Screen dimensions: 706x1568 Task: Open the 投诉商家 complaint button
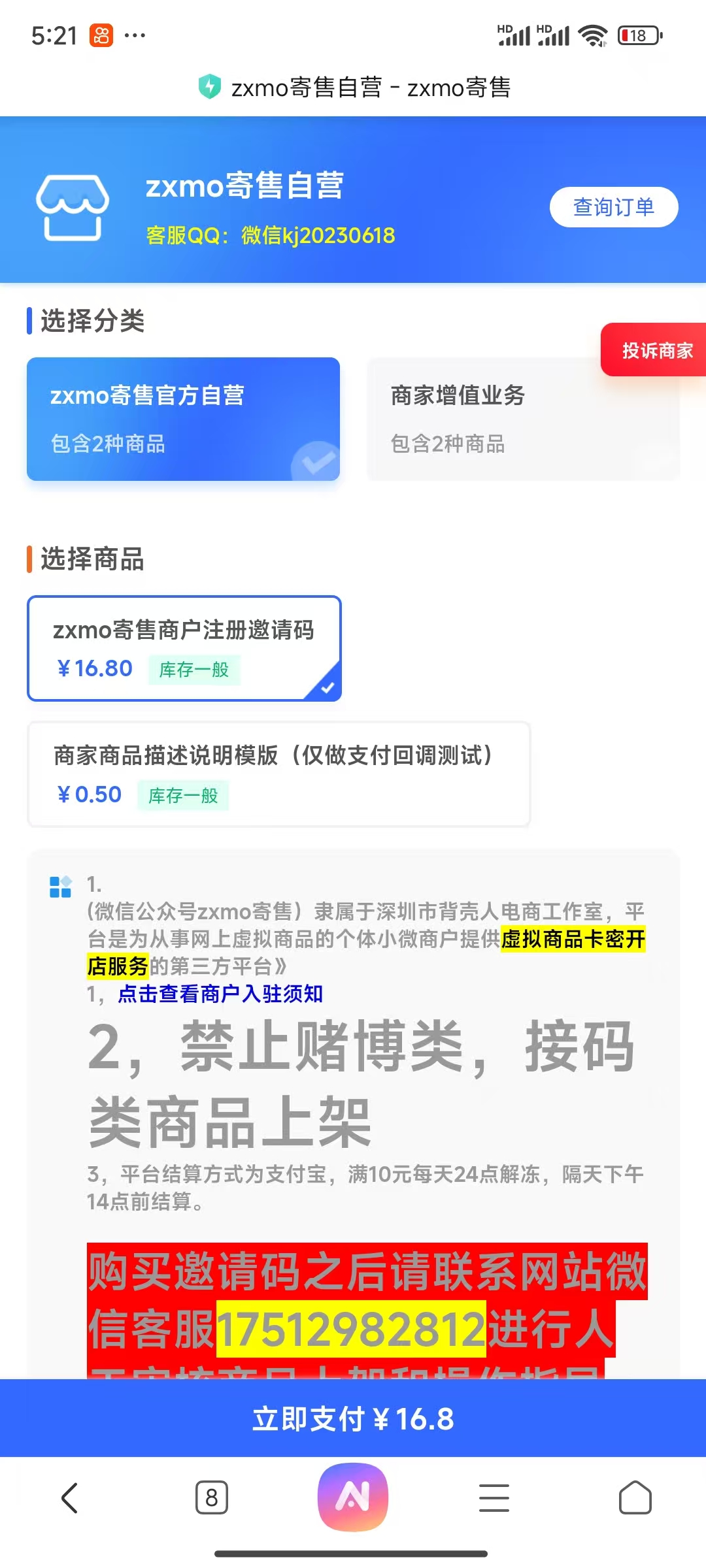[656, 350]
